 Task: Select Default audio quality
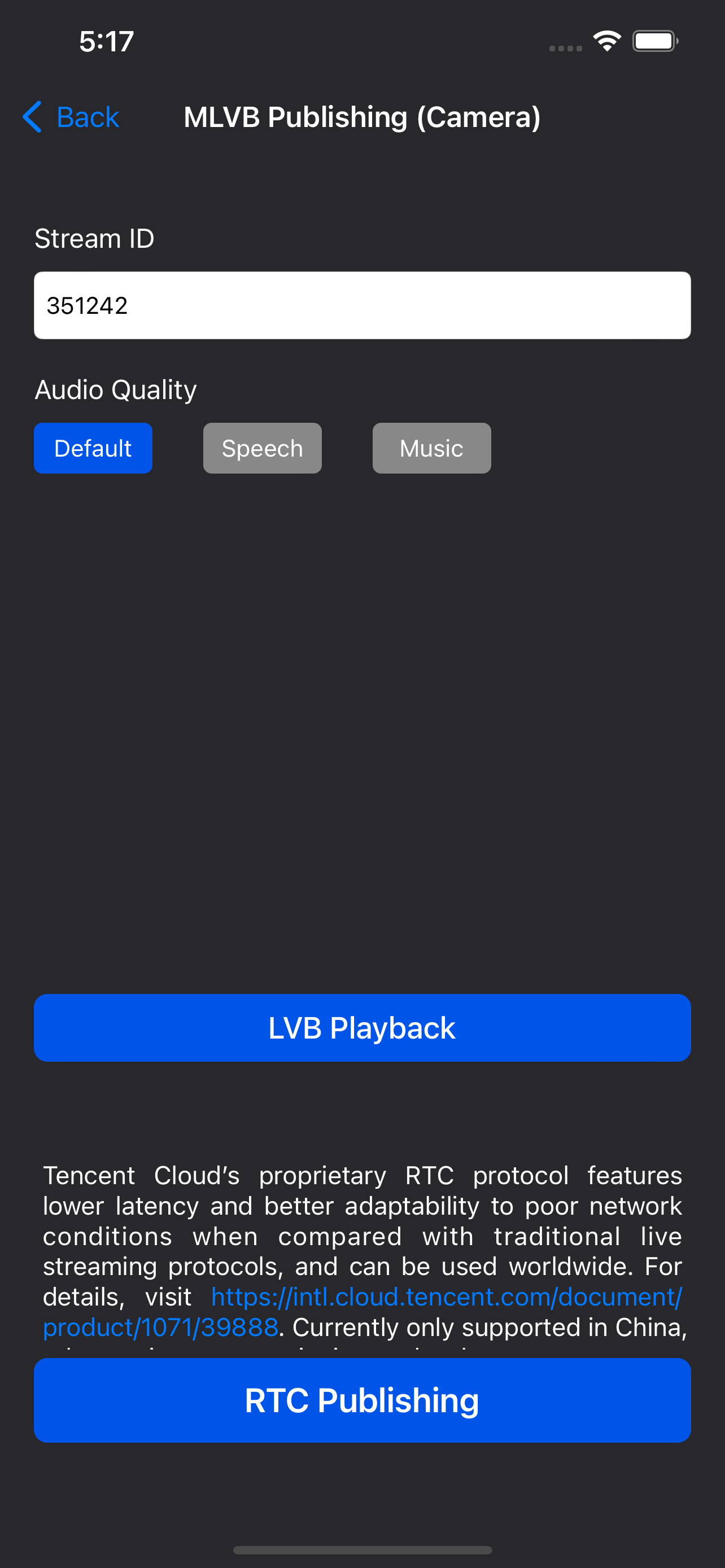93,449
